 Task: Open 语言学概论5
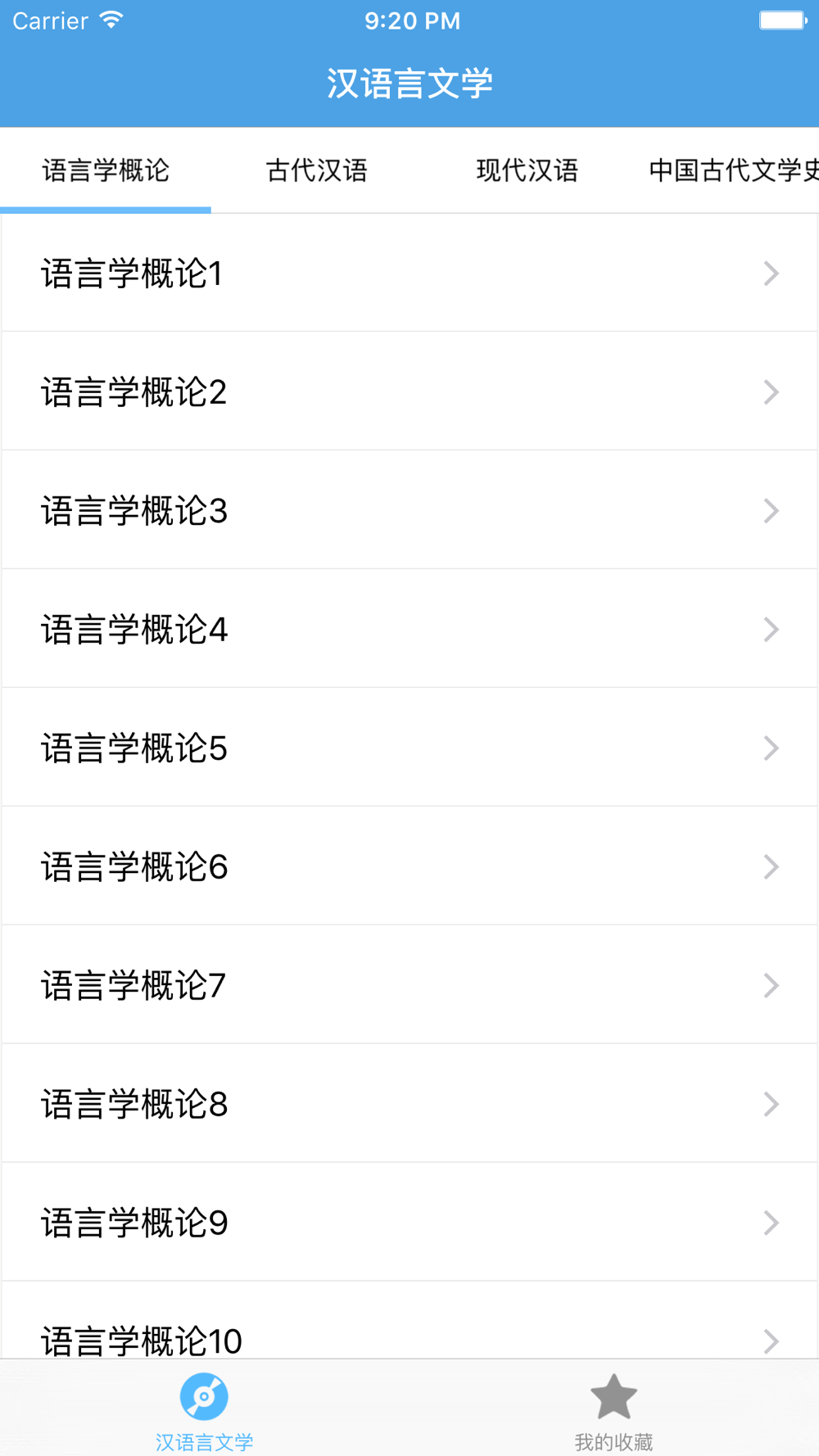click(409, 748)
